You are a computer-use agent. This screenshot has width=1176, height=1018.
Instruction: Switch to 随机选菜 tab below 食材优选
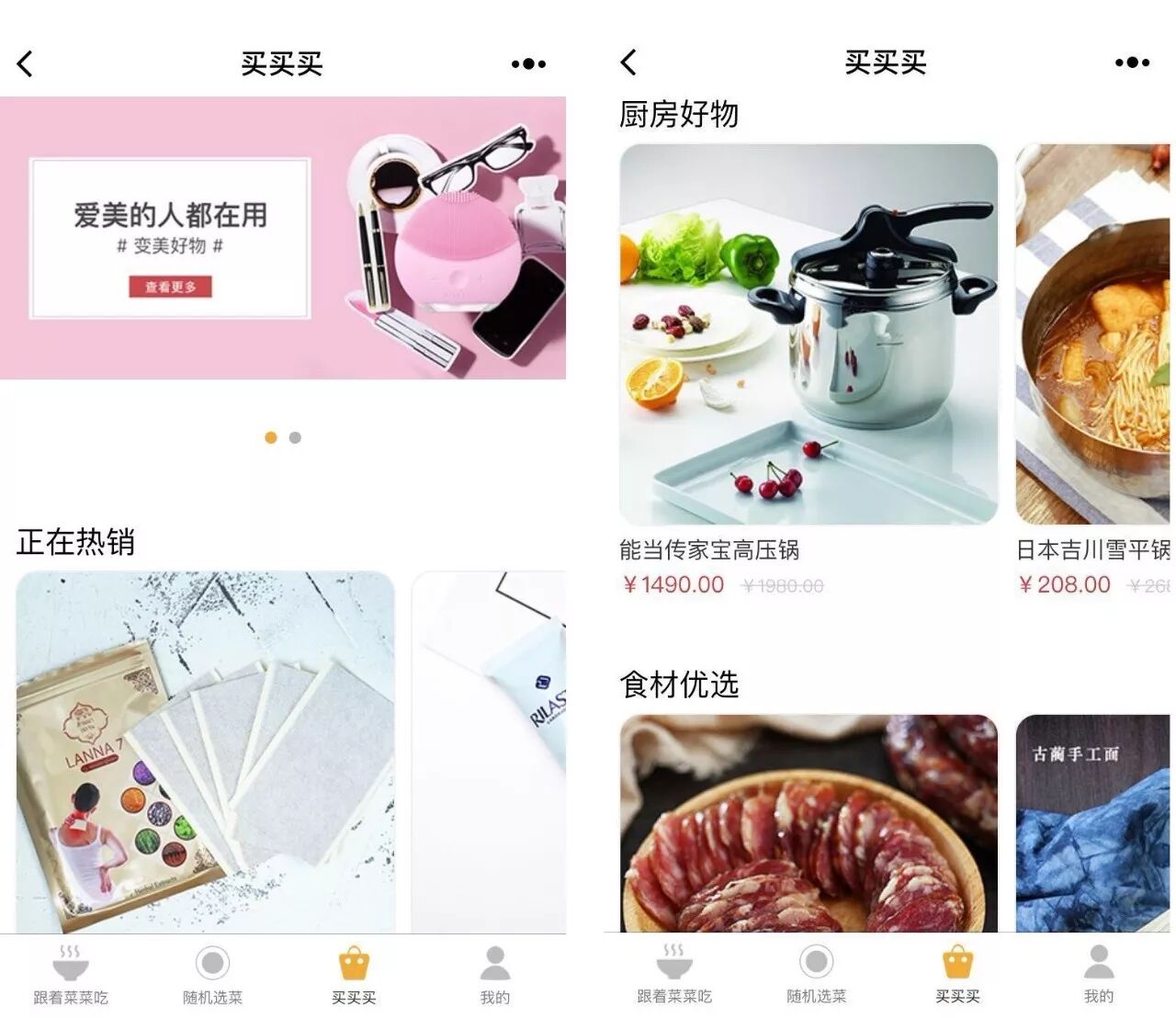click(x=816, y=974)
